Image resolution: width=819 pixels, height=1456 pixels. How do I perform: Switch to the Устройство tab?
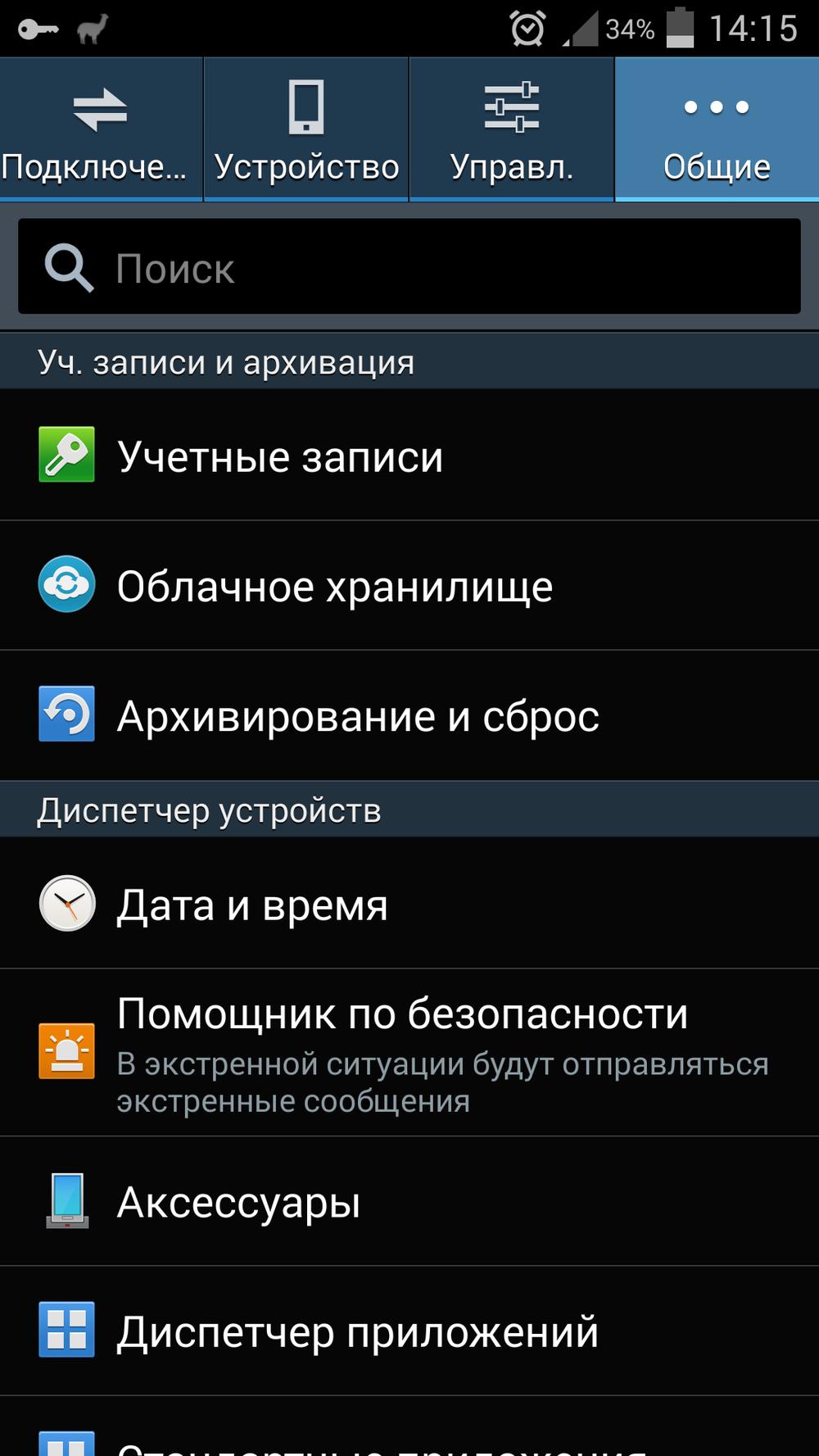tap(306, 129)
